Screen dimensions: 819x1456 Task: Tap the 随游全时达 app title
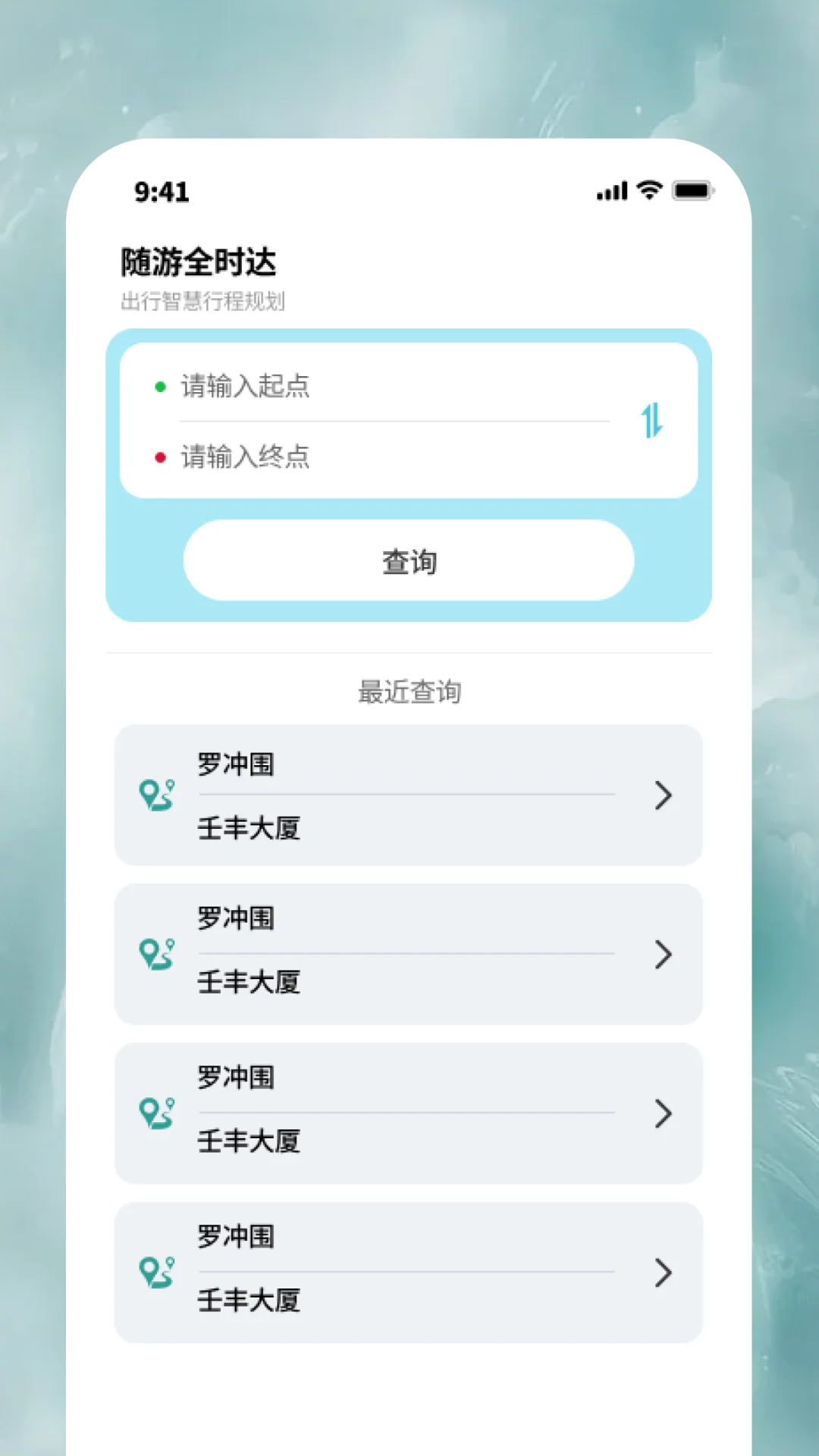tap(198, 263)
